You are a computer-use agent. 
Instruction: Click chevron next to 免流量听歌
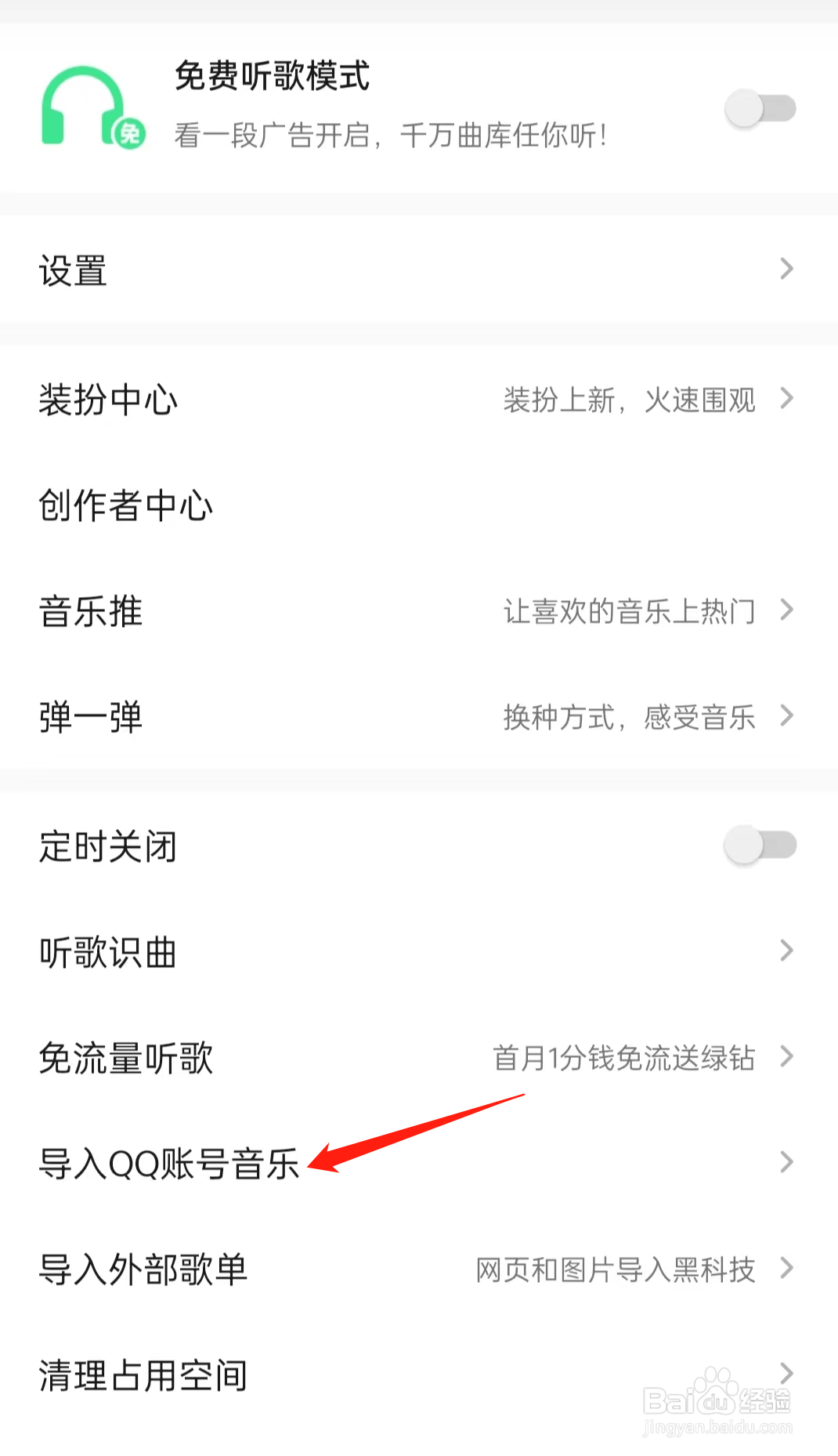(788, 1057)
